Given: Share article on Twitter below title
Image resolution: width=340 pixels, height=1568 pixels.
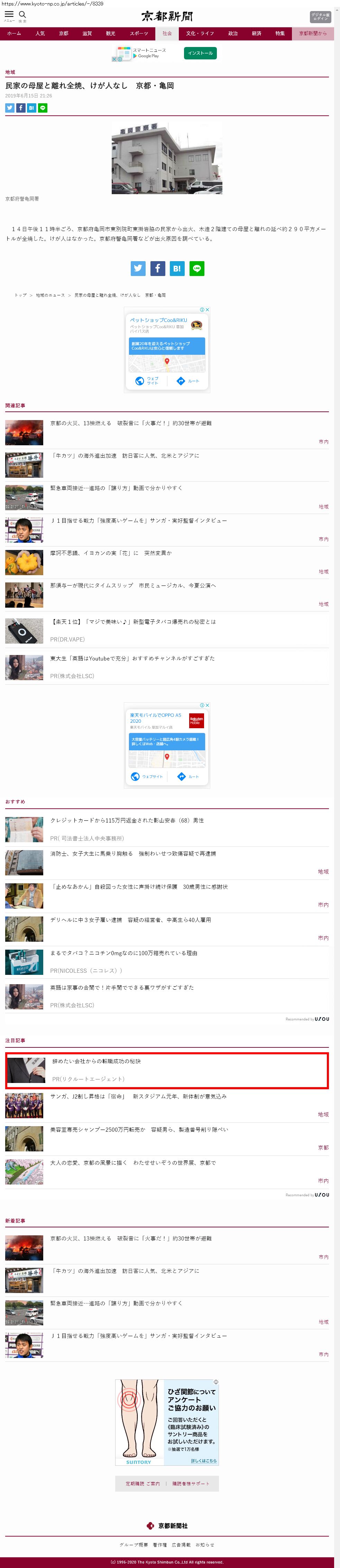Looking at the screenshot, I should pos(10,108).
